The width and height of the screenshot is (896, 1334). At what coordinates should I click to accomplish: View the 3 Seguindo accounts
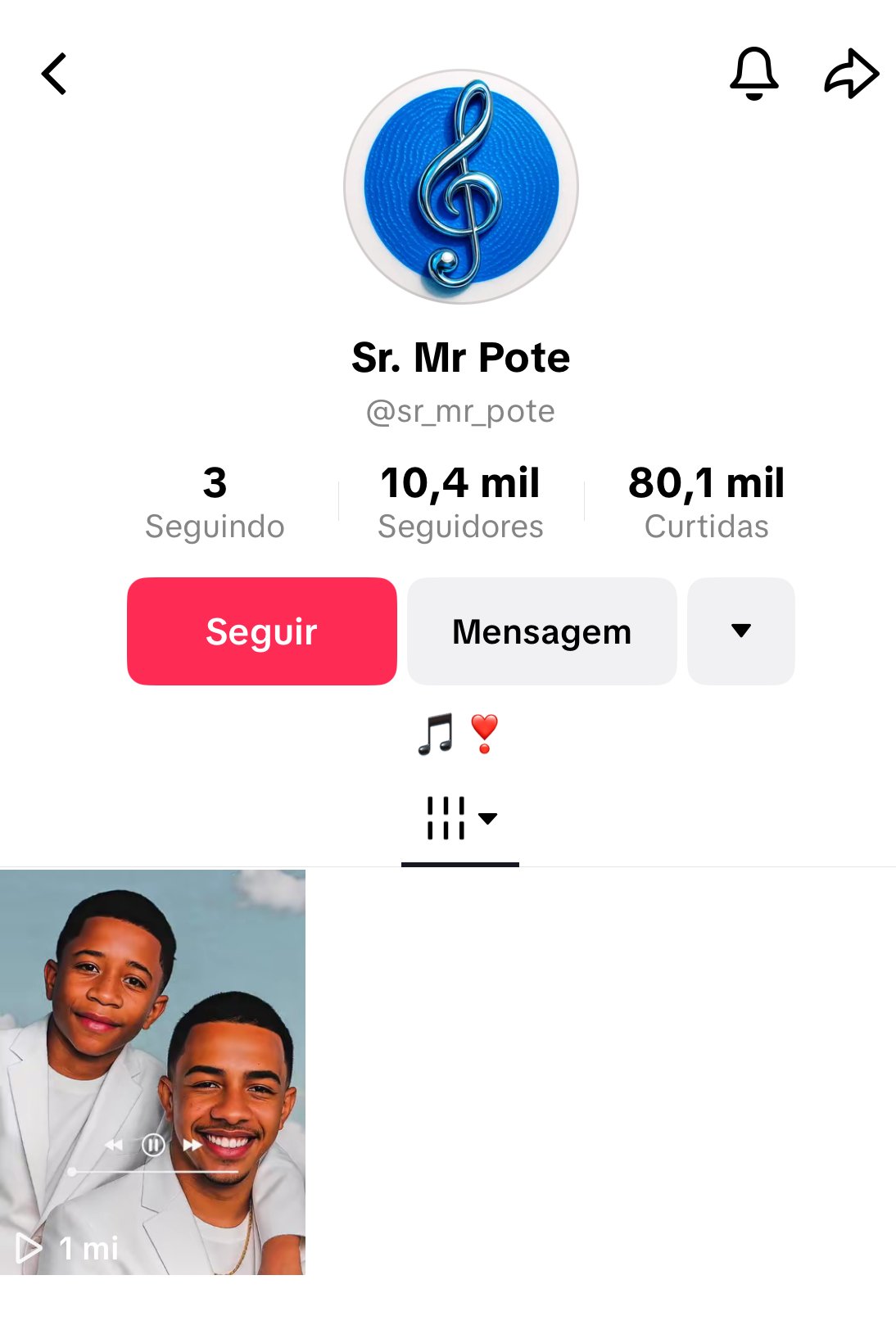[x=215, y=502]
